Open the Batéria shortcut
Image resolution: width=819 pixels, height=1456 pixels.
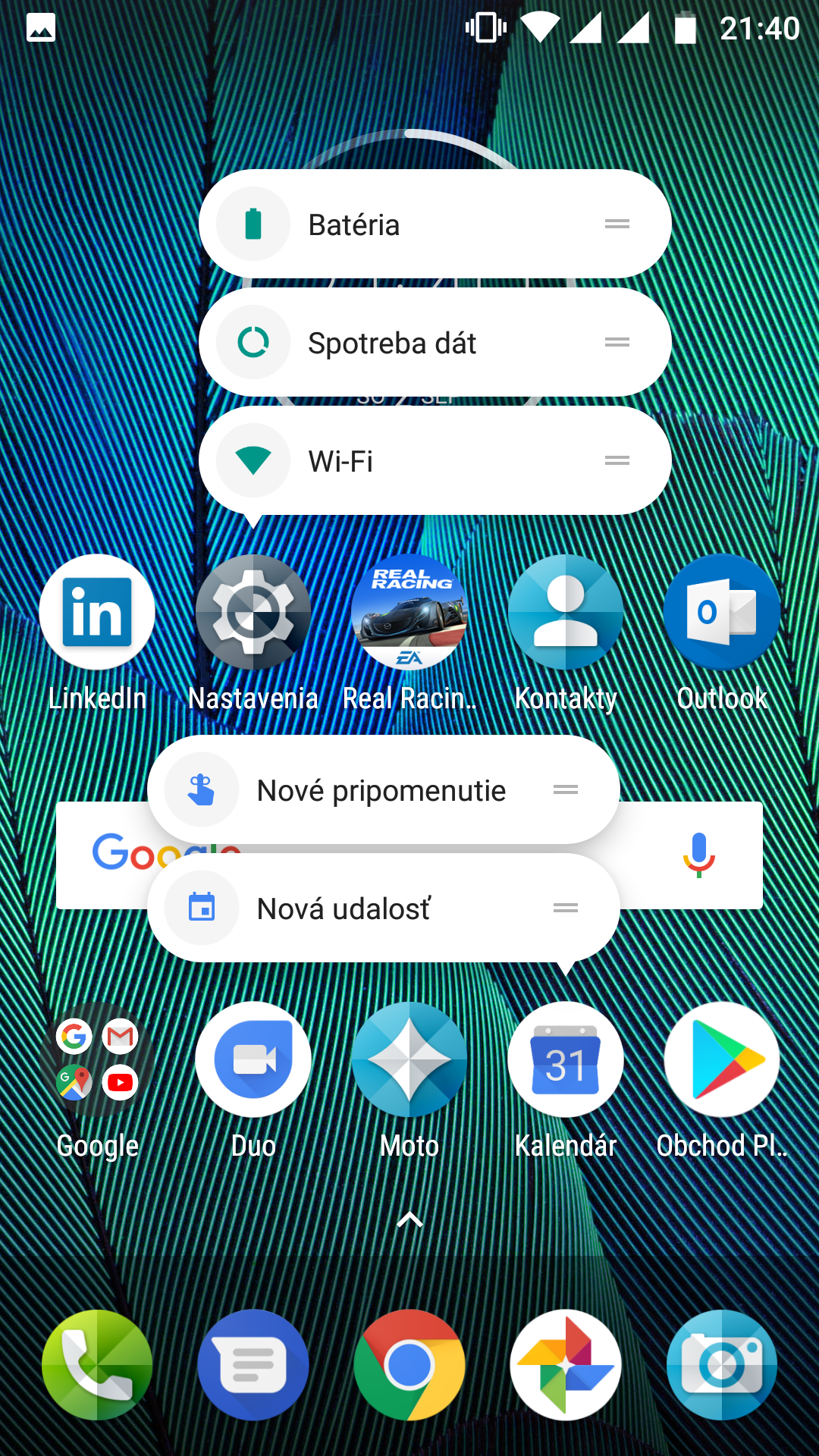435,224
